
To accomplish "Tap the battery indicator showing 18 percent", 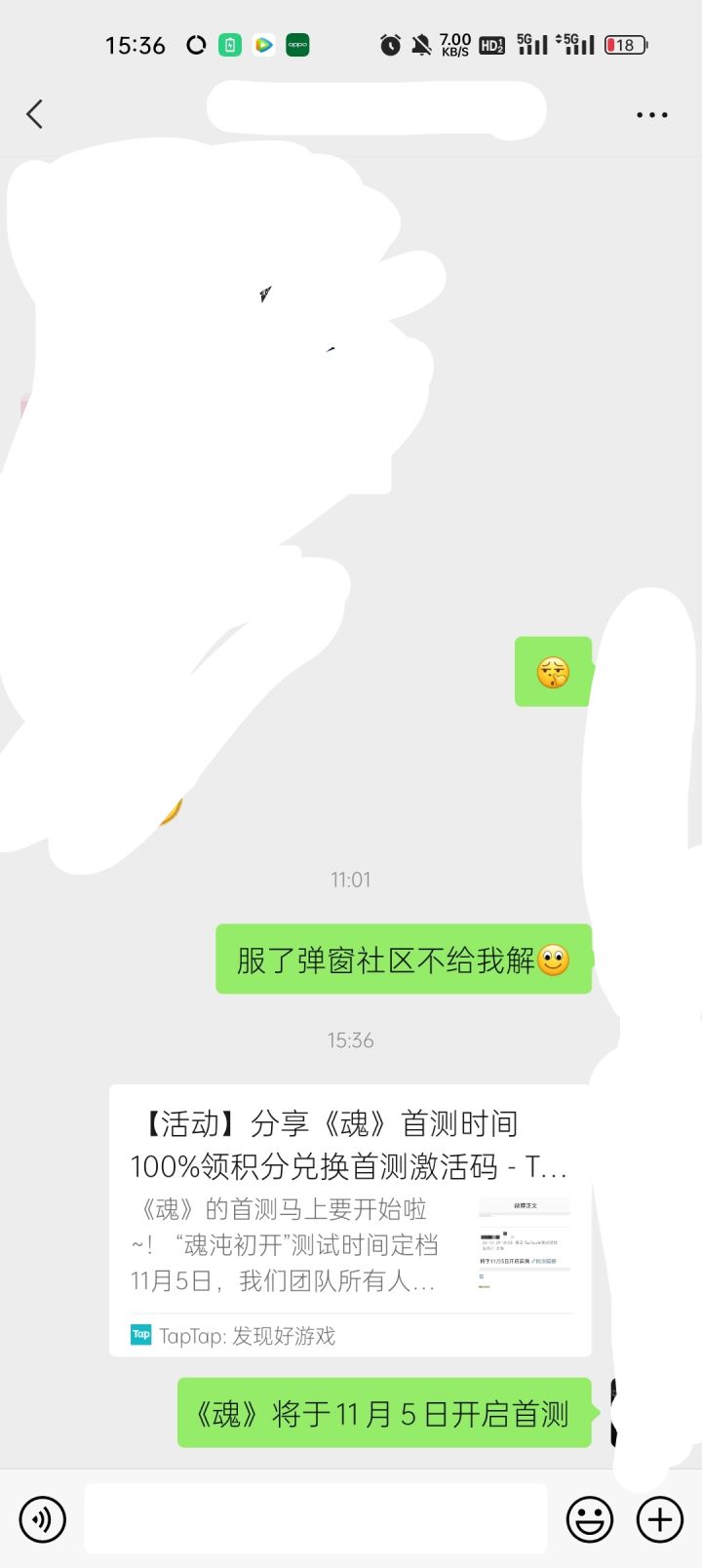I will pyautogui.click(x=625, y=45).
